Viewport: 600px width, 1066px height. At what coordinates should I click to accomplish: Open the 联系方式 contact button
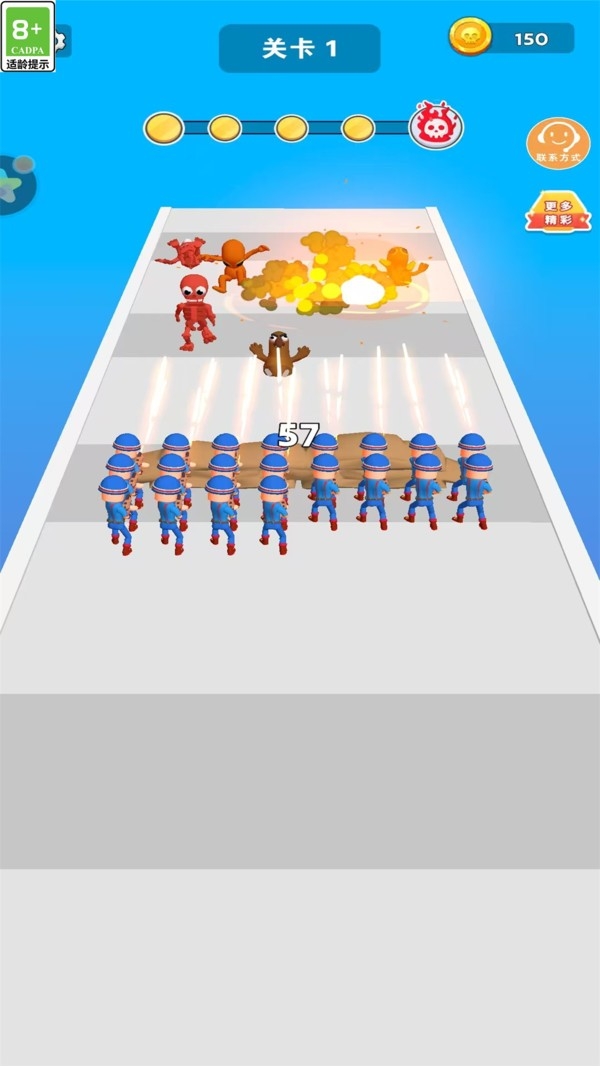pyautogui.click(x=558, y=143)
